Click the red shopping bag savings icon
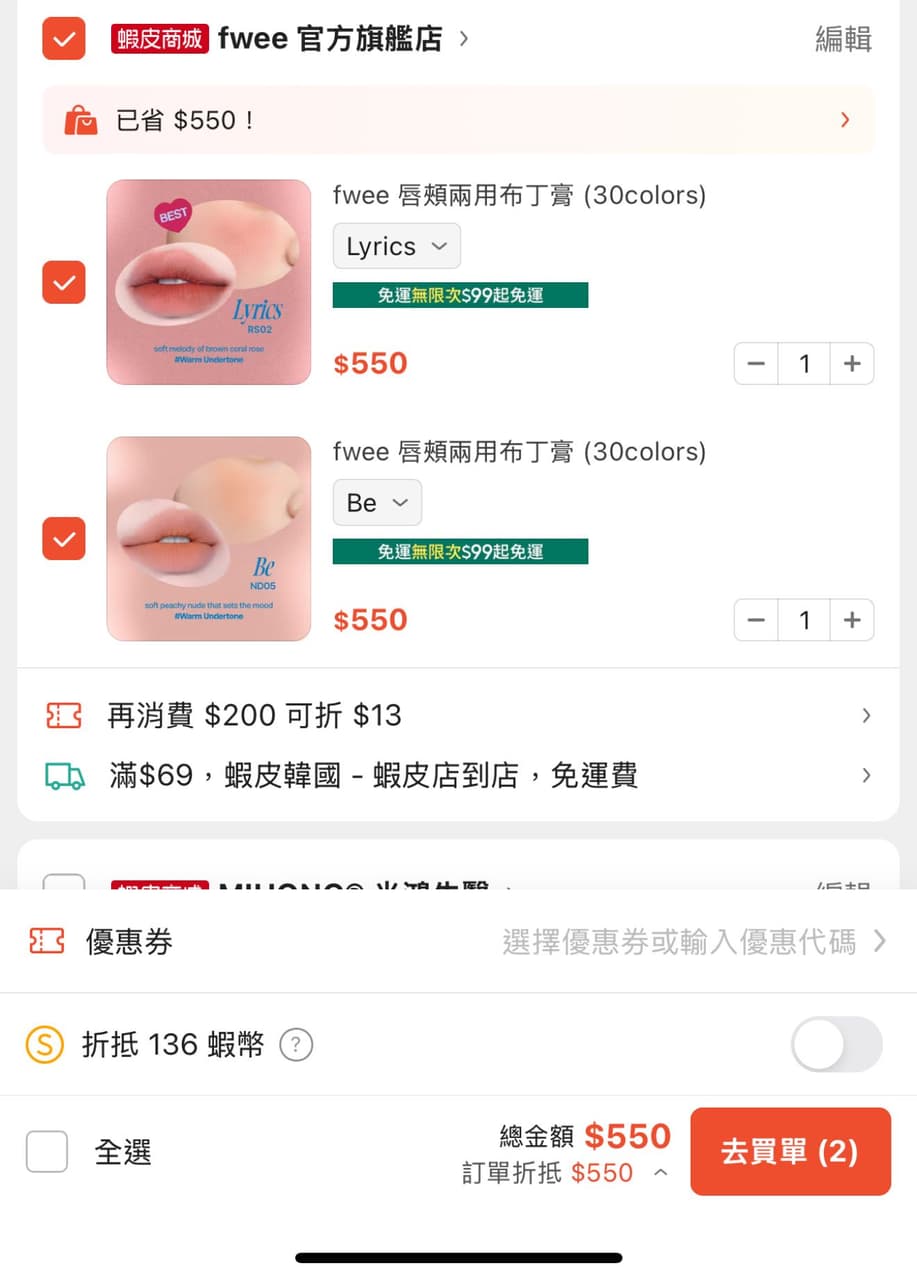 click(x=82, y=119)
